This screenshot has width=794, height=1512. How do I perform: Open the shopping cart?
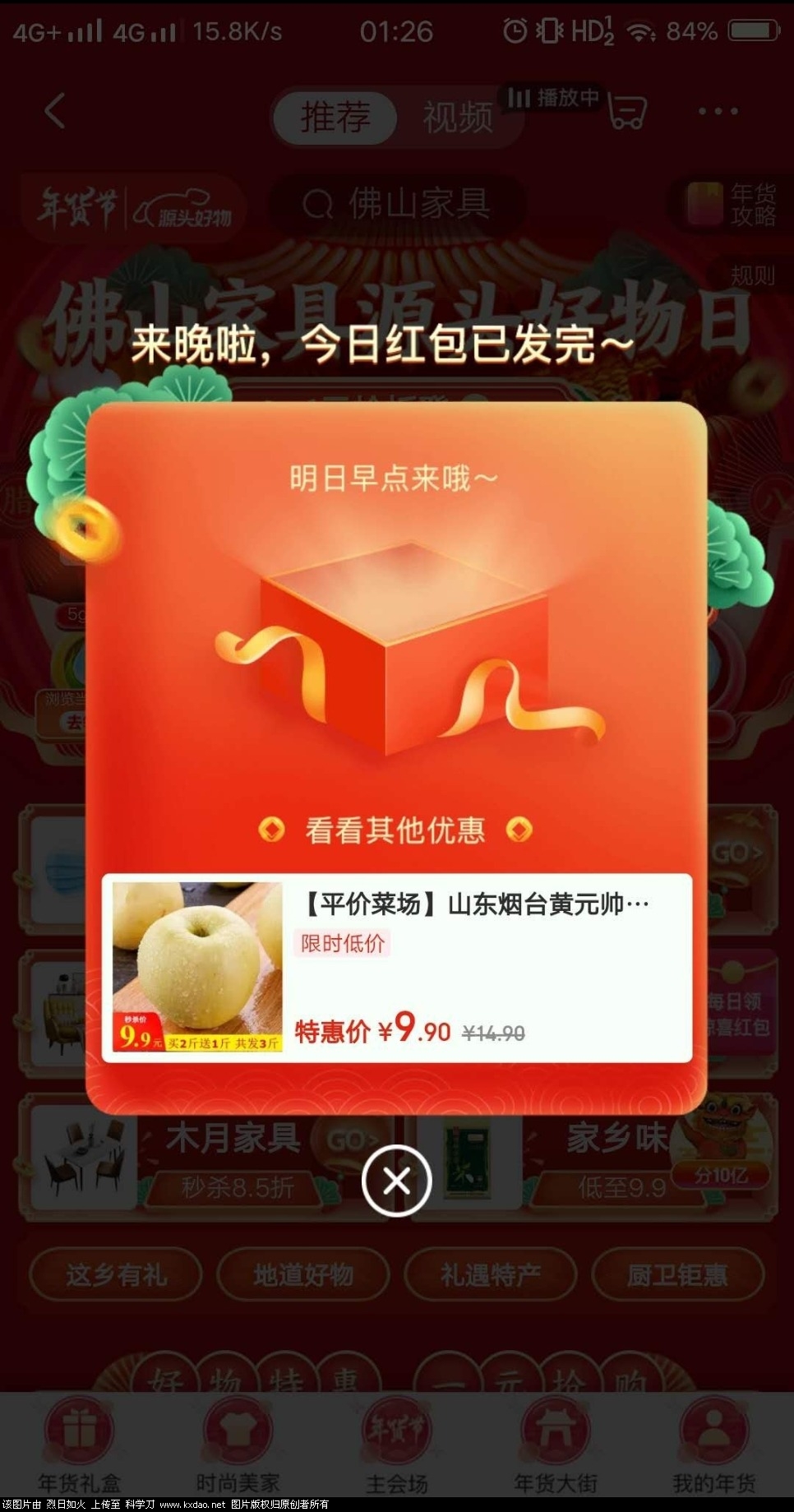point(628,112)
